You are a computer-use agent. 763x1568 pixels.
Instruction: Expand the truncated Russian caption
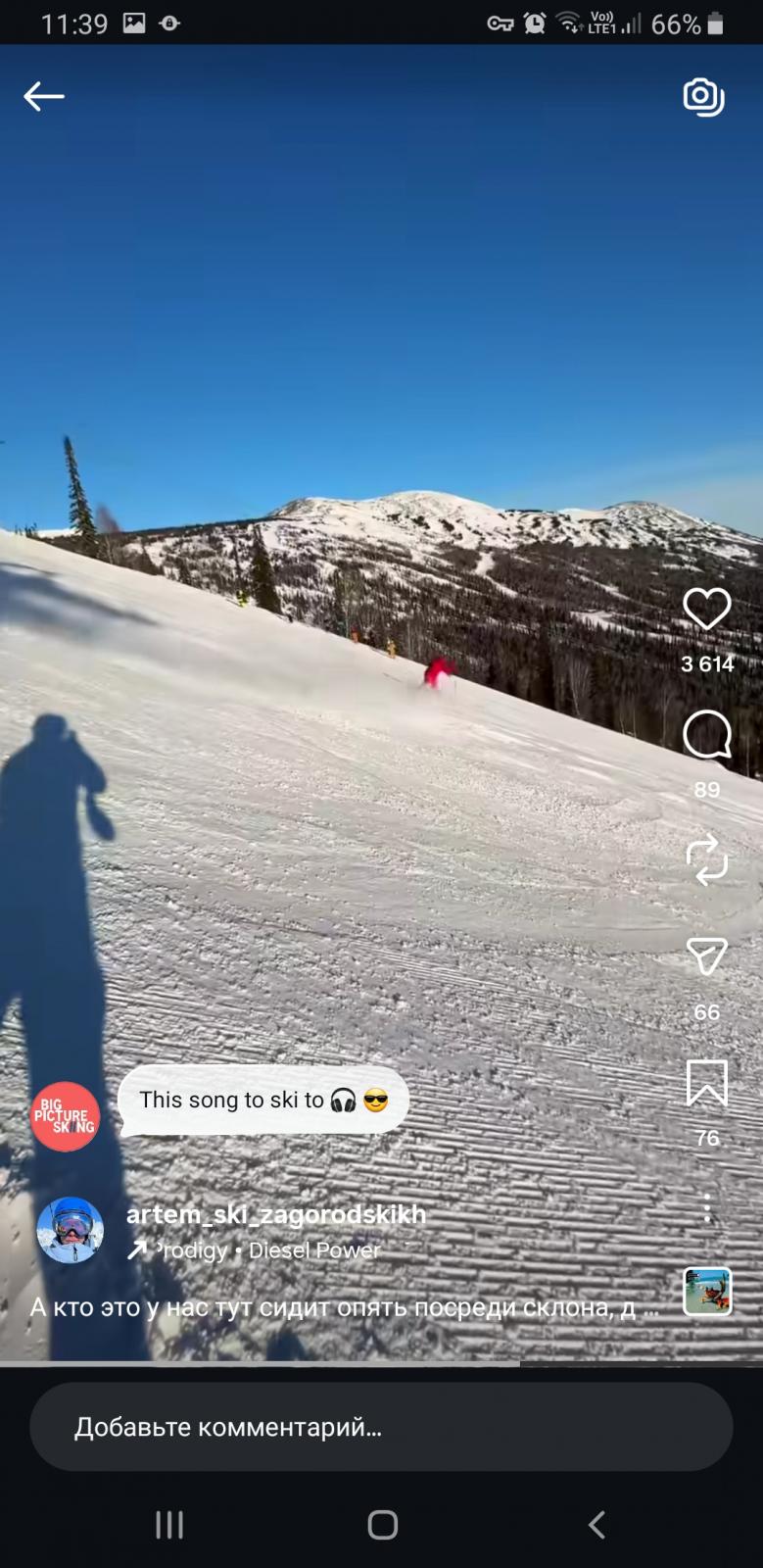(x=343, y=1307)
